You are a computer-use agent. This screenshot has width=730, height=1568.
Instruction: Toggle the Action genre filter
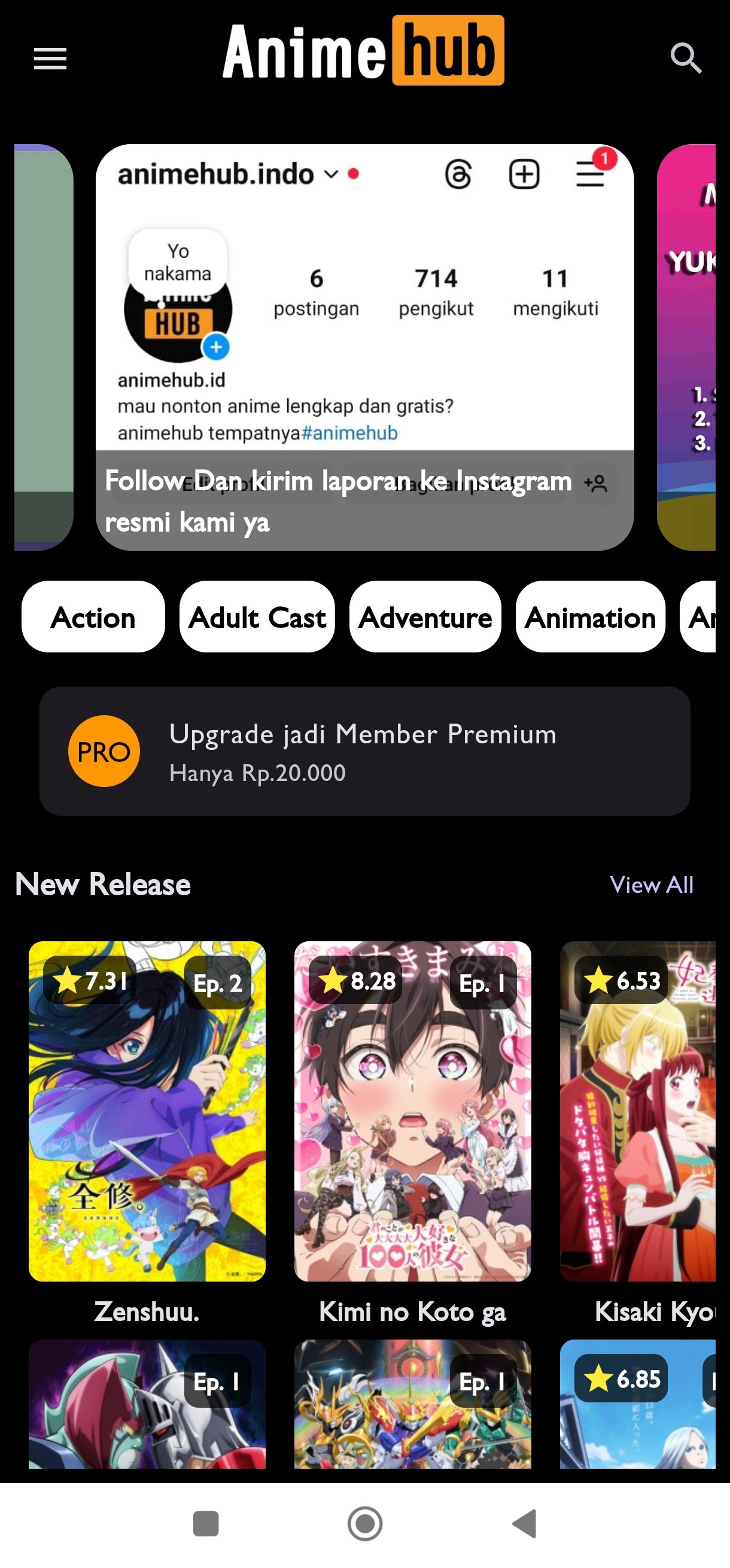click(93, 617)
